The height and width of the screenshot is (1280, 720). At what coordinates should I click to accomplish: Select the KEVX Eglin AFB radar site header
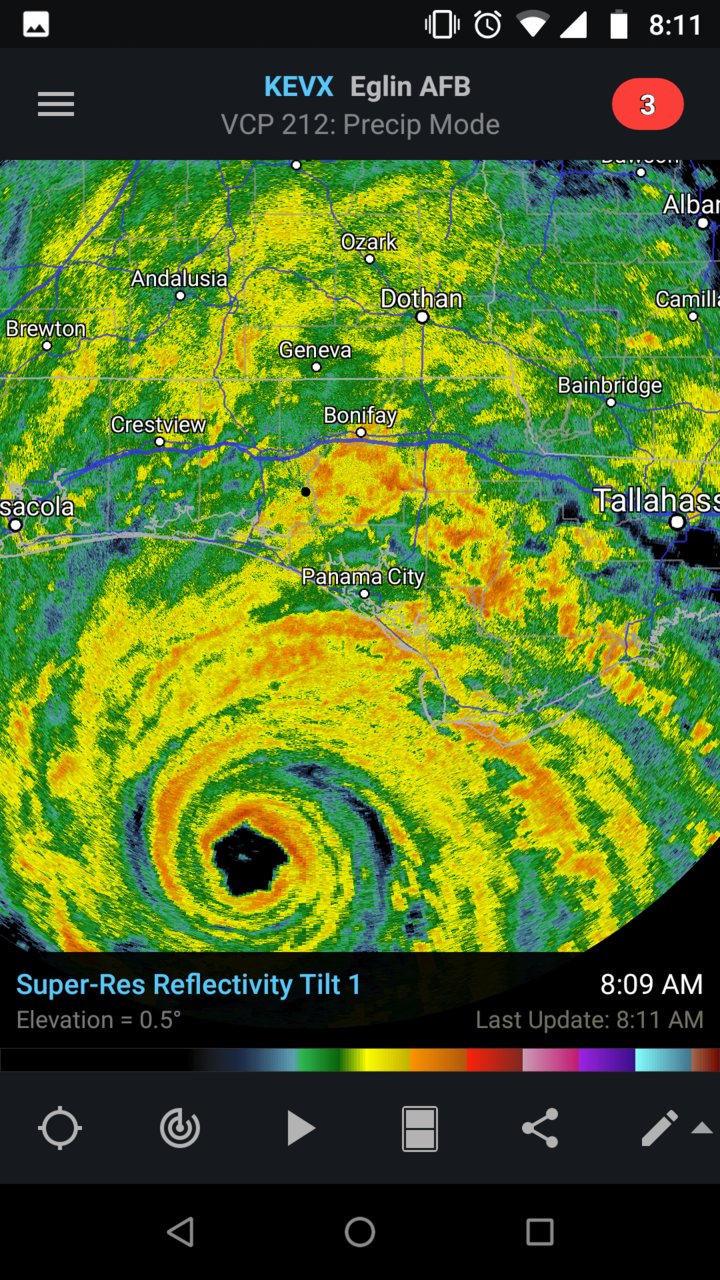click(x=367, y=87)
